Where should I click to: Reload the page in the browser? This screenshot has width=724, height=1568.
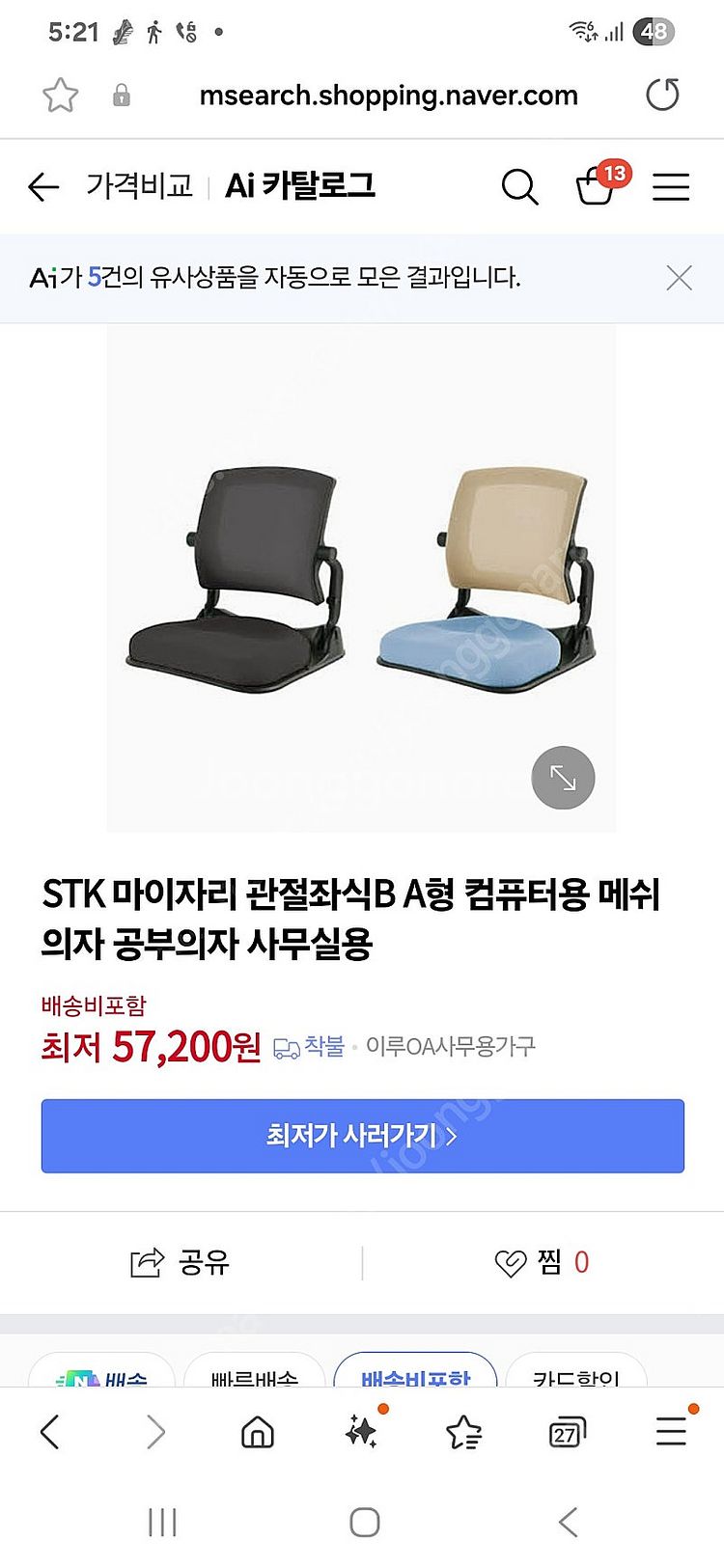[x=662, y=95]
